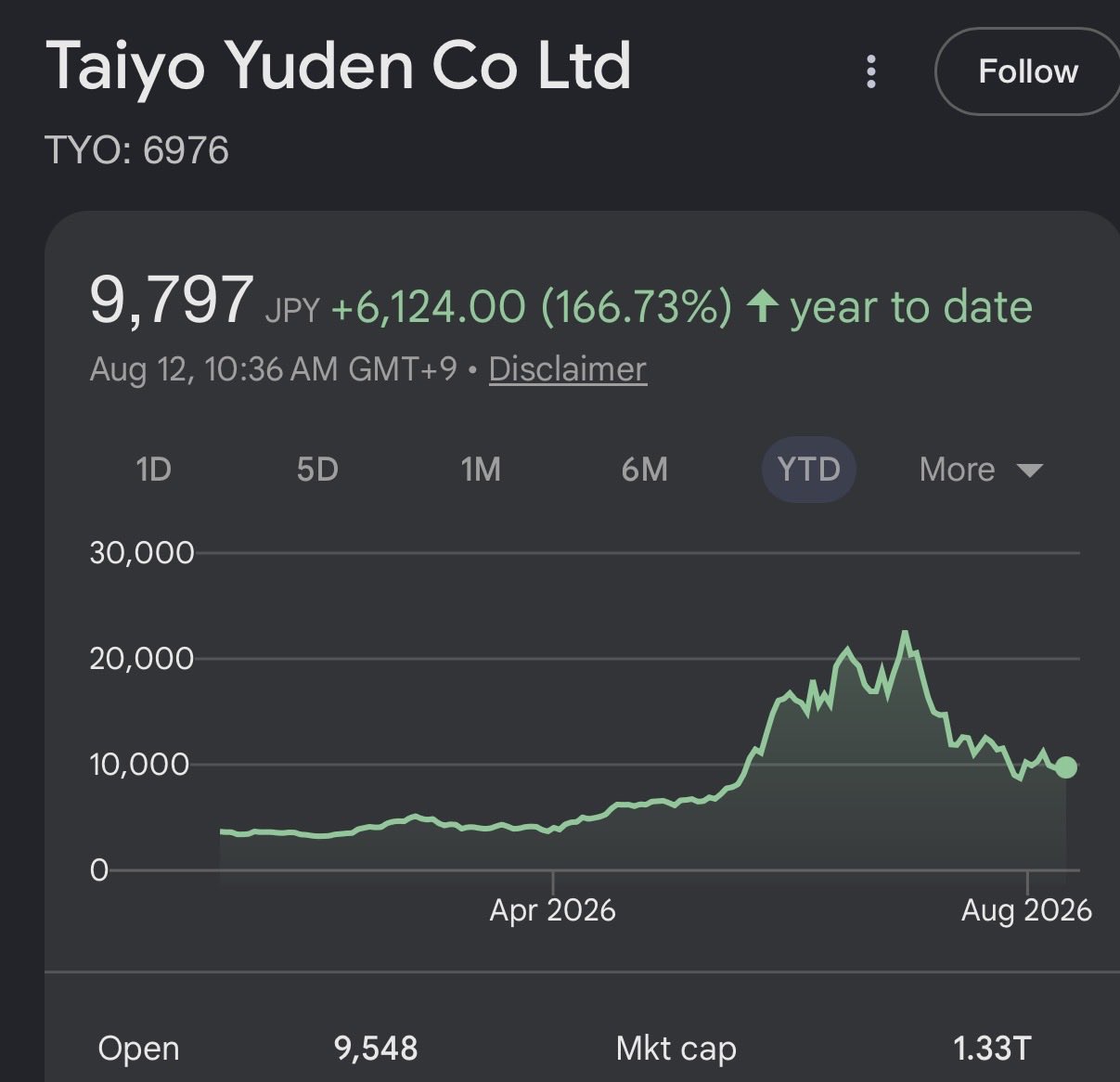Show the 1M chart range
This screenshot has width=1120, height=1082.
point(481,470)
